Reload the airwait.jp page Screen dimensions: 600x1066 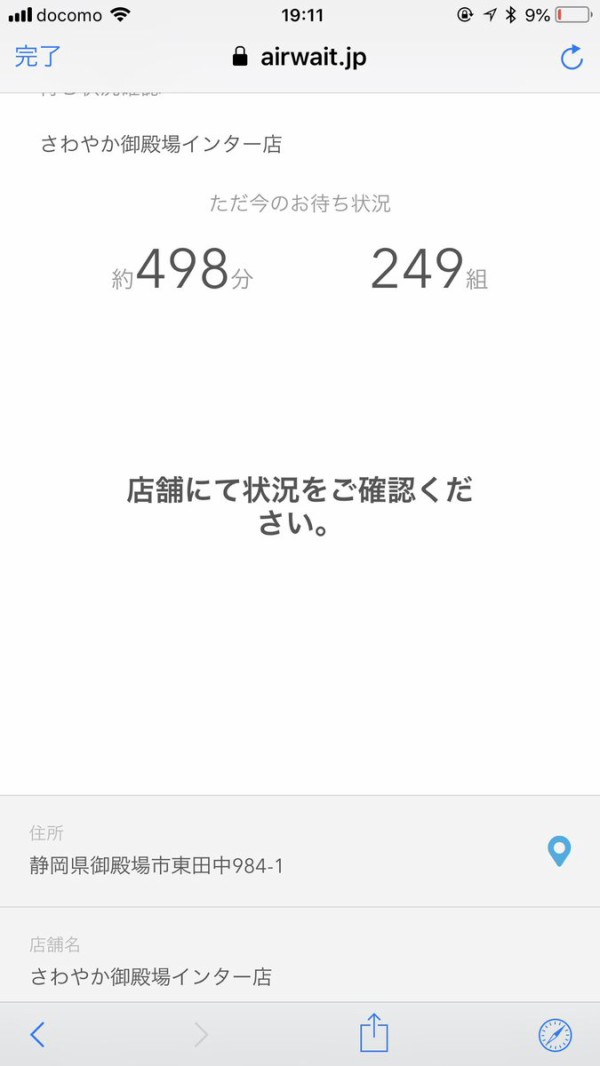571,57
